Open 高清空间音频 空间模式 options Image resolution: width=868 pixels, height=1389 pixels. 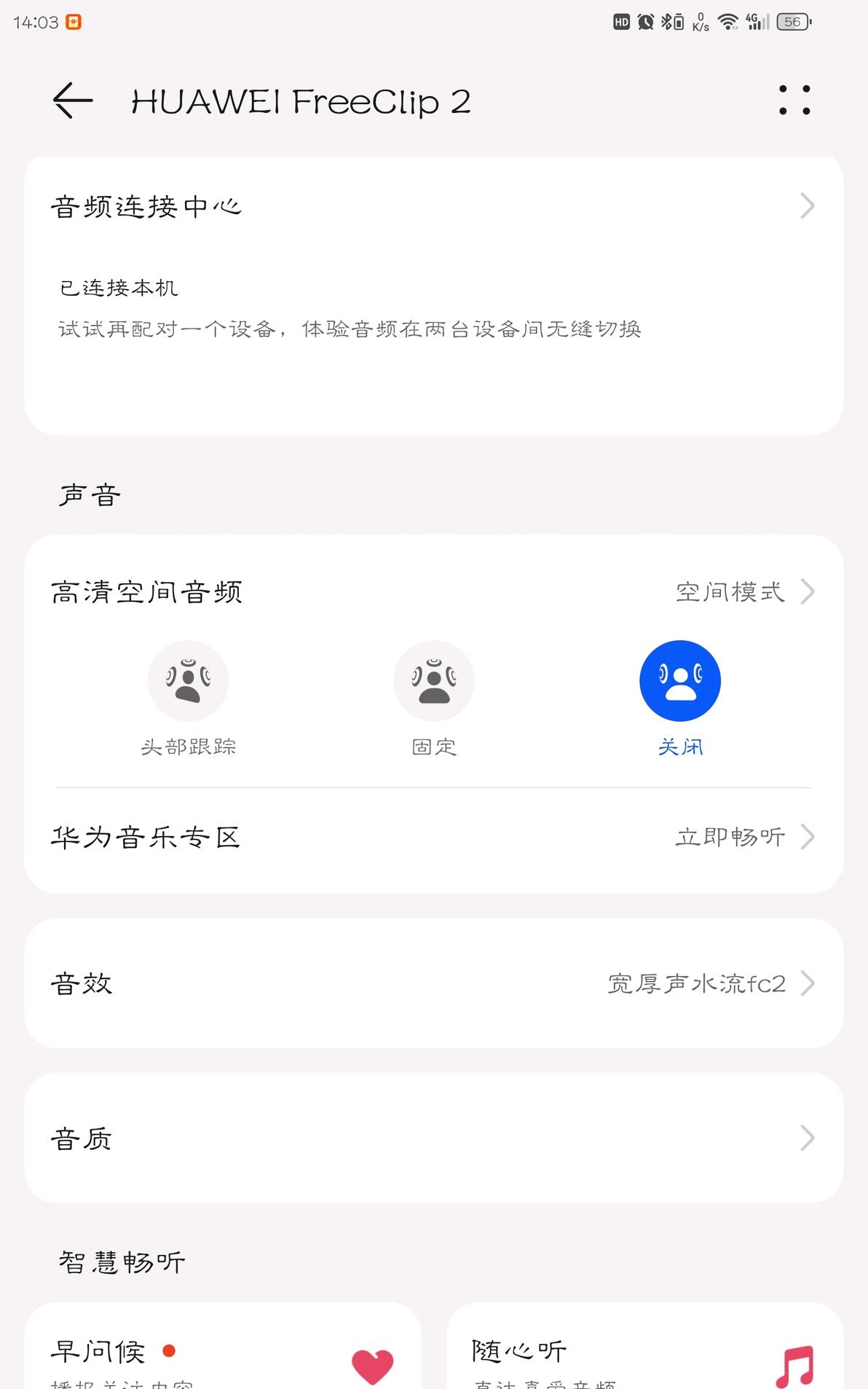(741, 591)
